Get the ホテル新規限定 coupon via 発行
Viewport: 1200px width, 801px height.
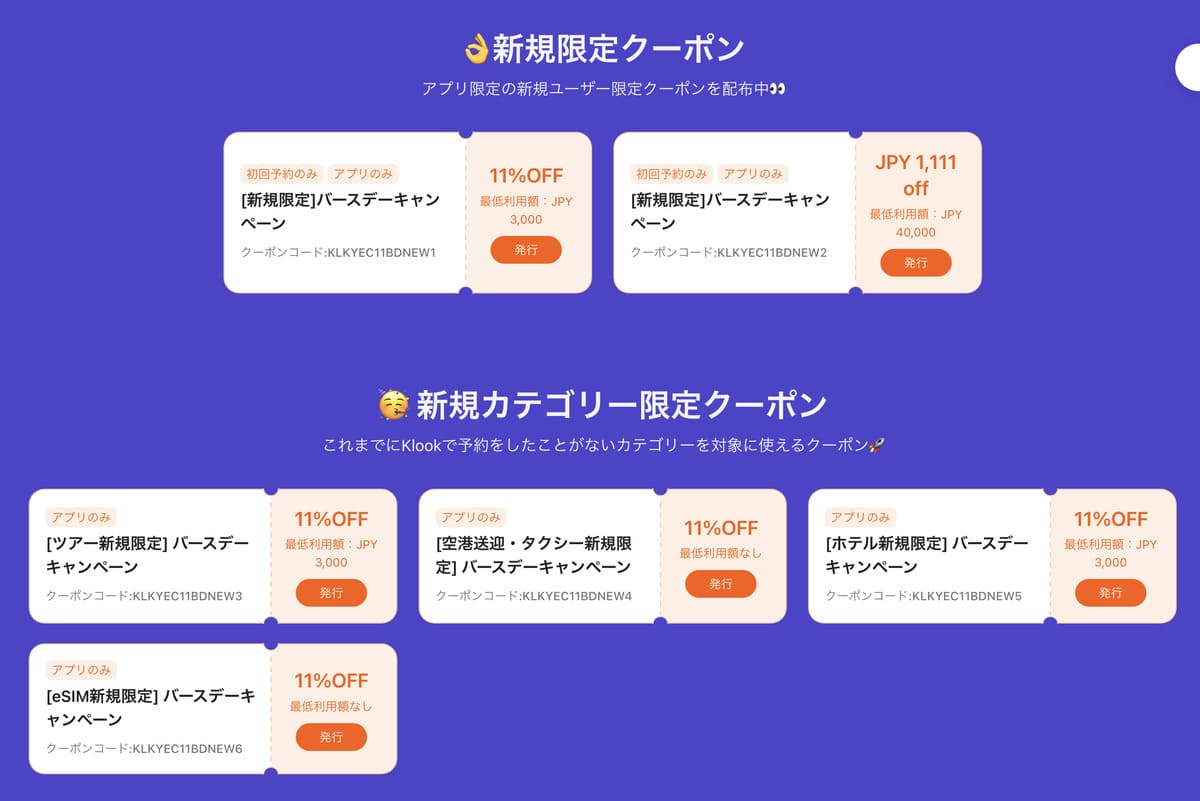pos(1110,593)
